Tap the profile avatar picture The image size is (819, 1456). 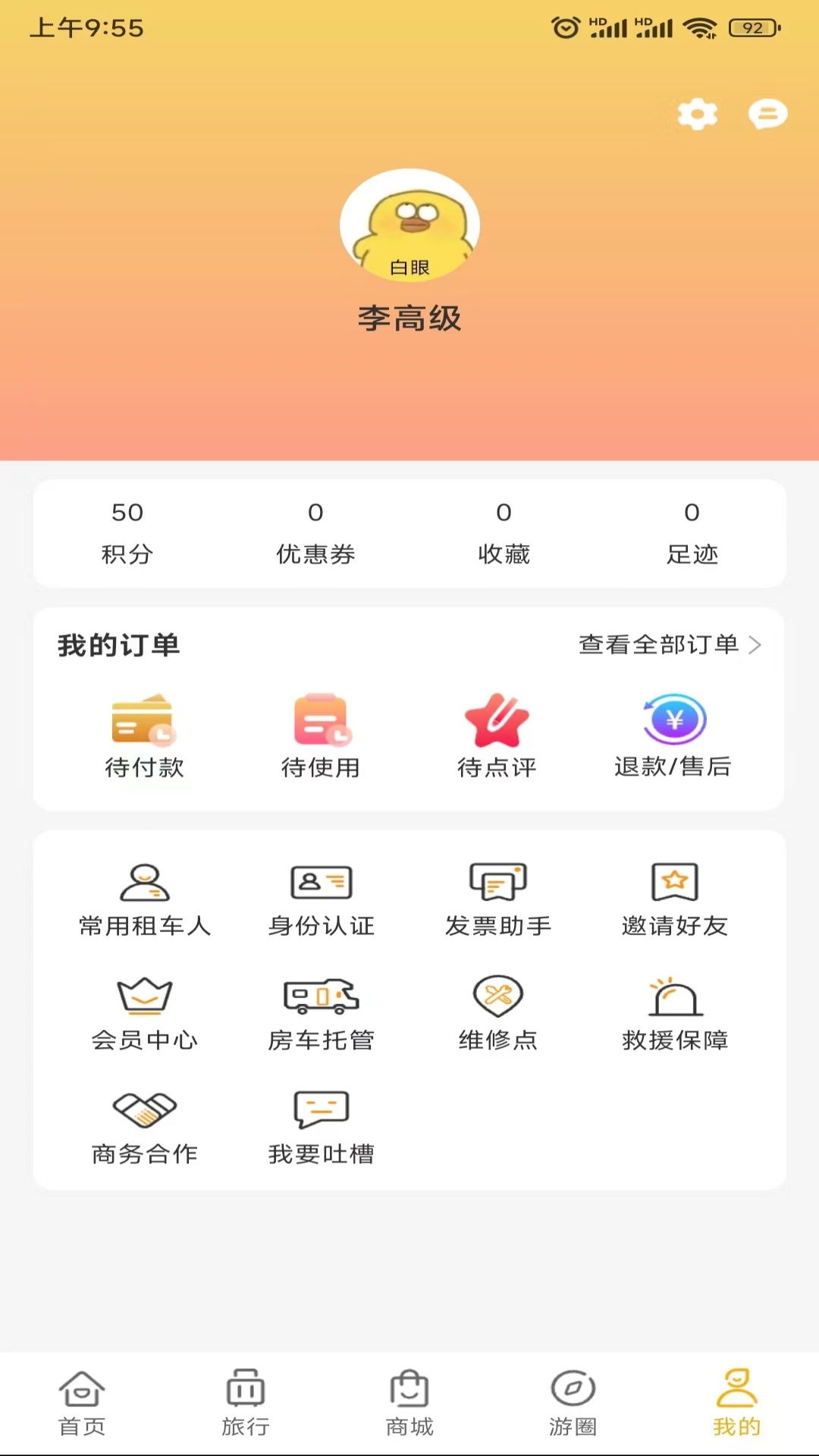click(409, 224)
